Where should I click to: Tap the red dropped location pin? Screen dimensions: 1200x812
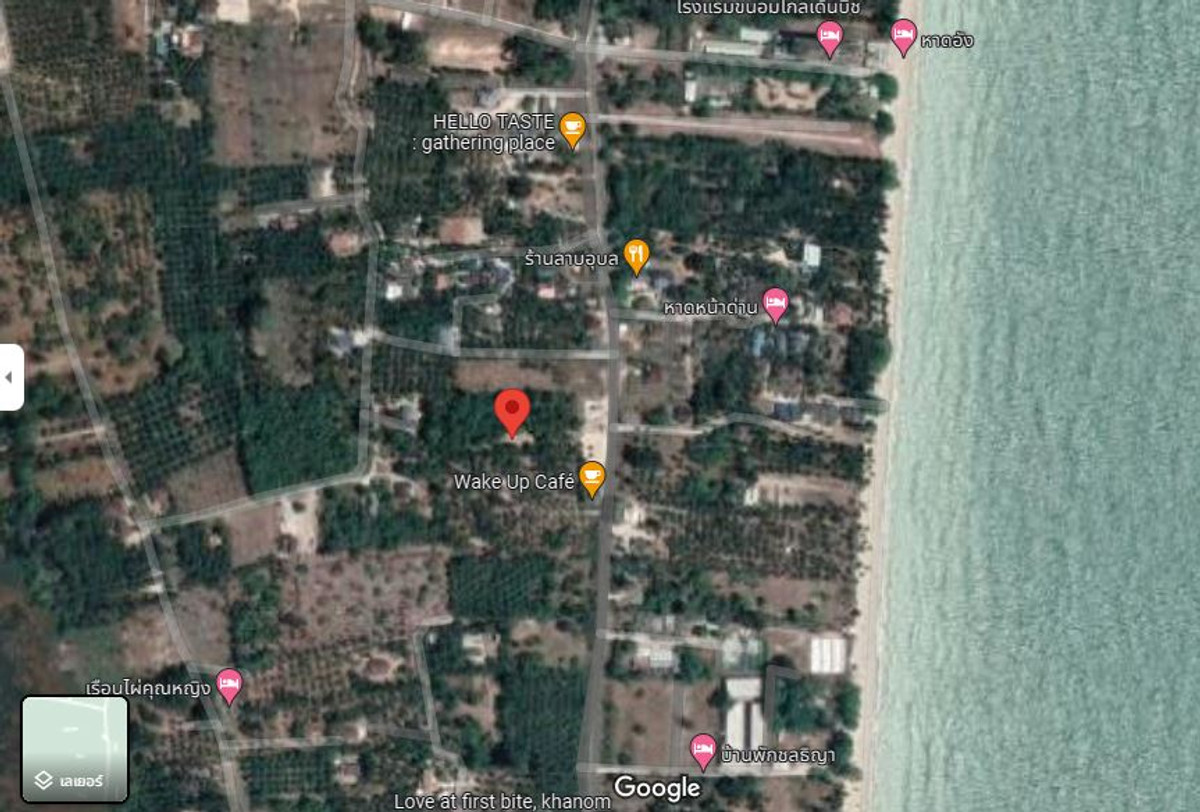pyautogui.click(x=512, y=410)
